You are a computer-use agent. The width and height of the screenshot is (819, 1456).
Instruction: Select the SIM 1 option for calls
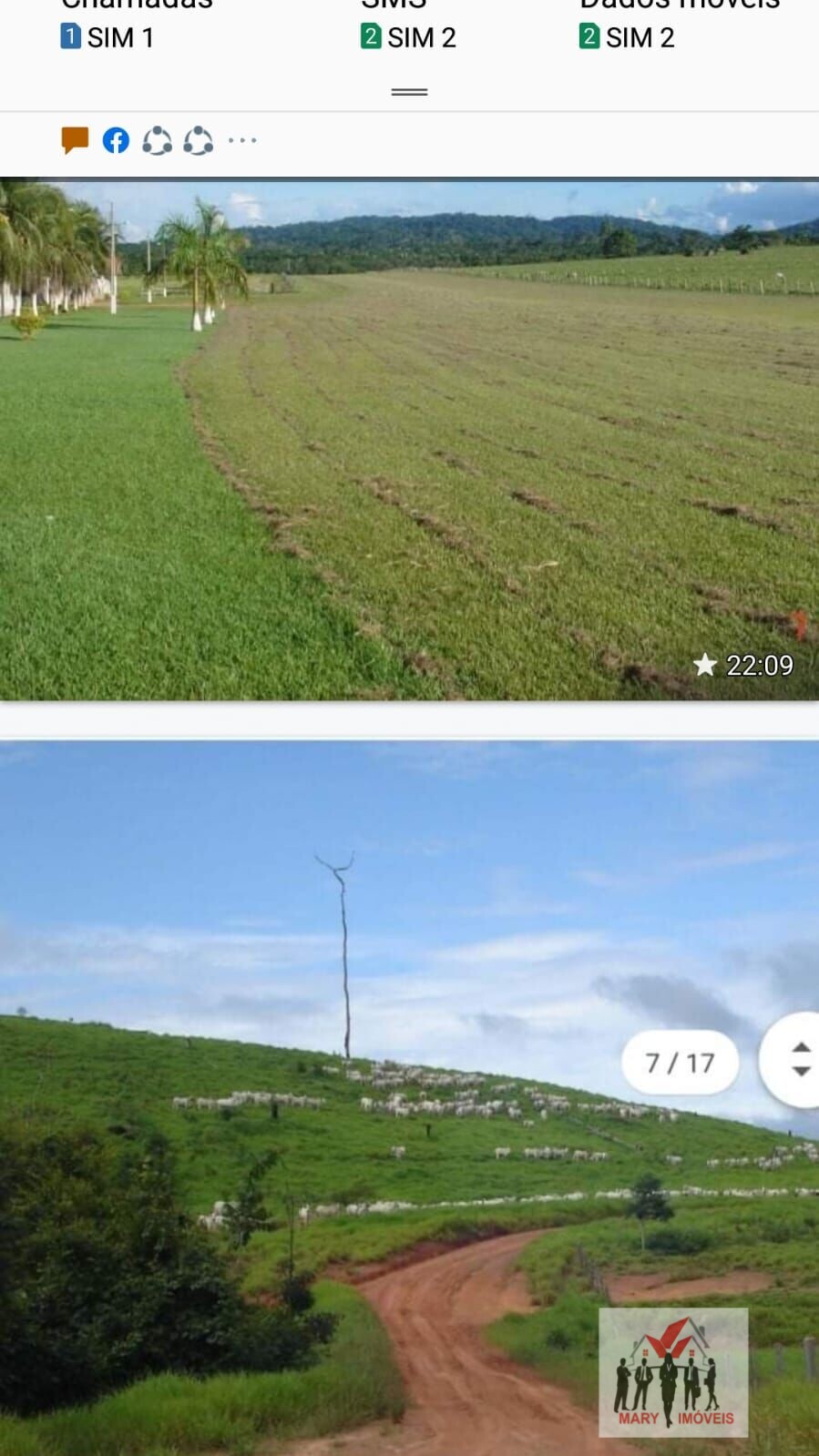click(x=107, y=37)
